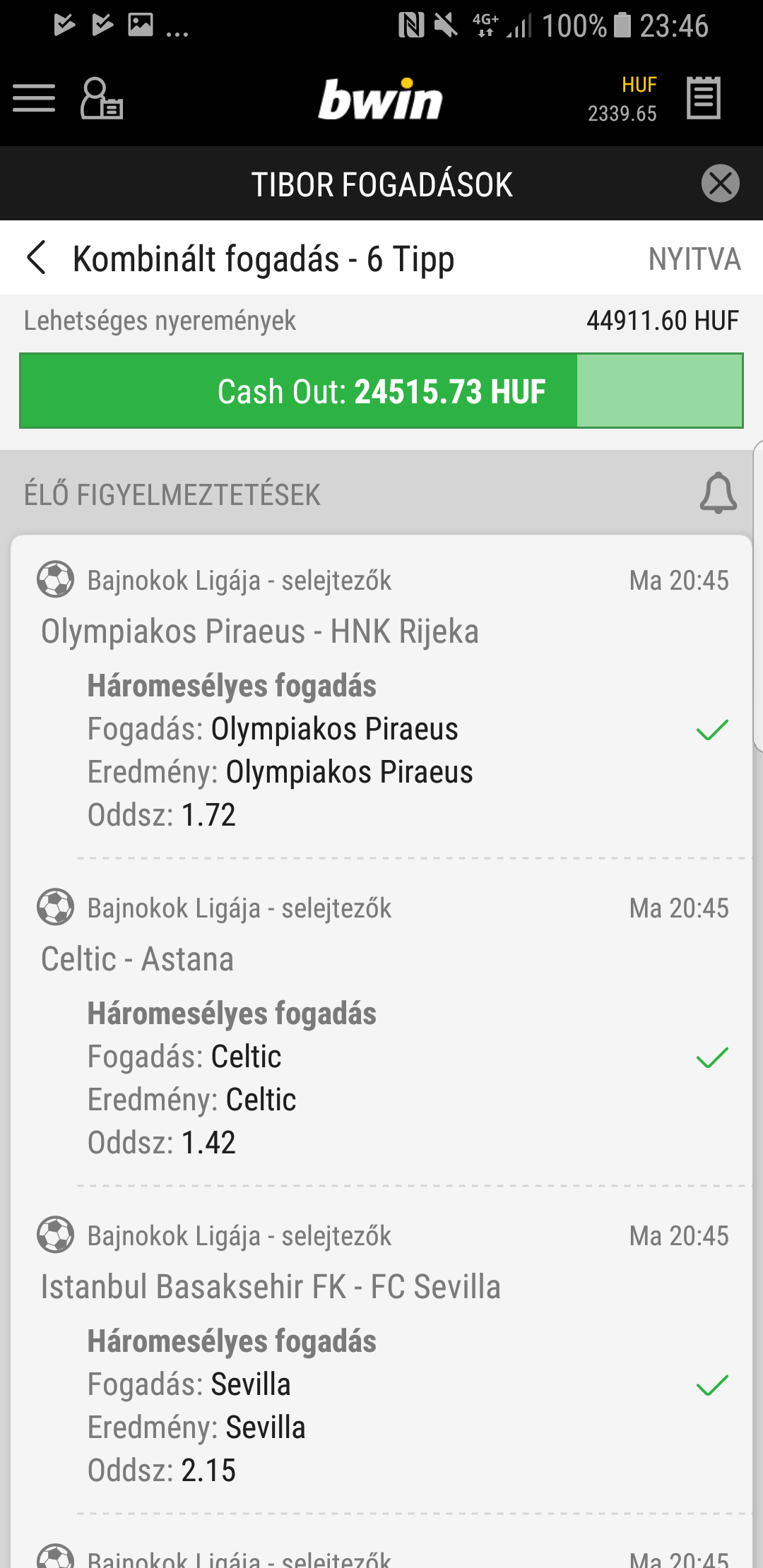The image size is (763, 1568).
Task: Open the user account icon
Action: 102,99
